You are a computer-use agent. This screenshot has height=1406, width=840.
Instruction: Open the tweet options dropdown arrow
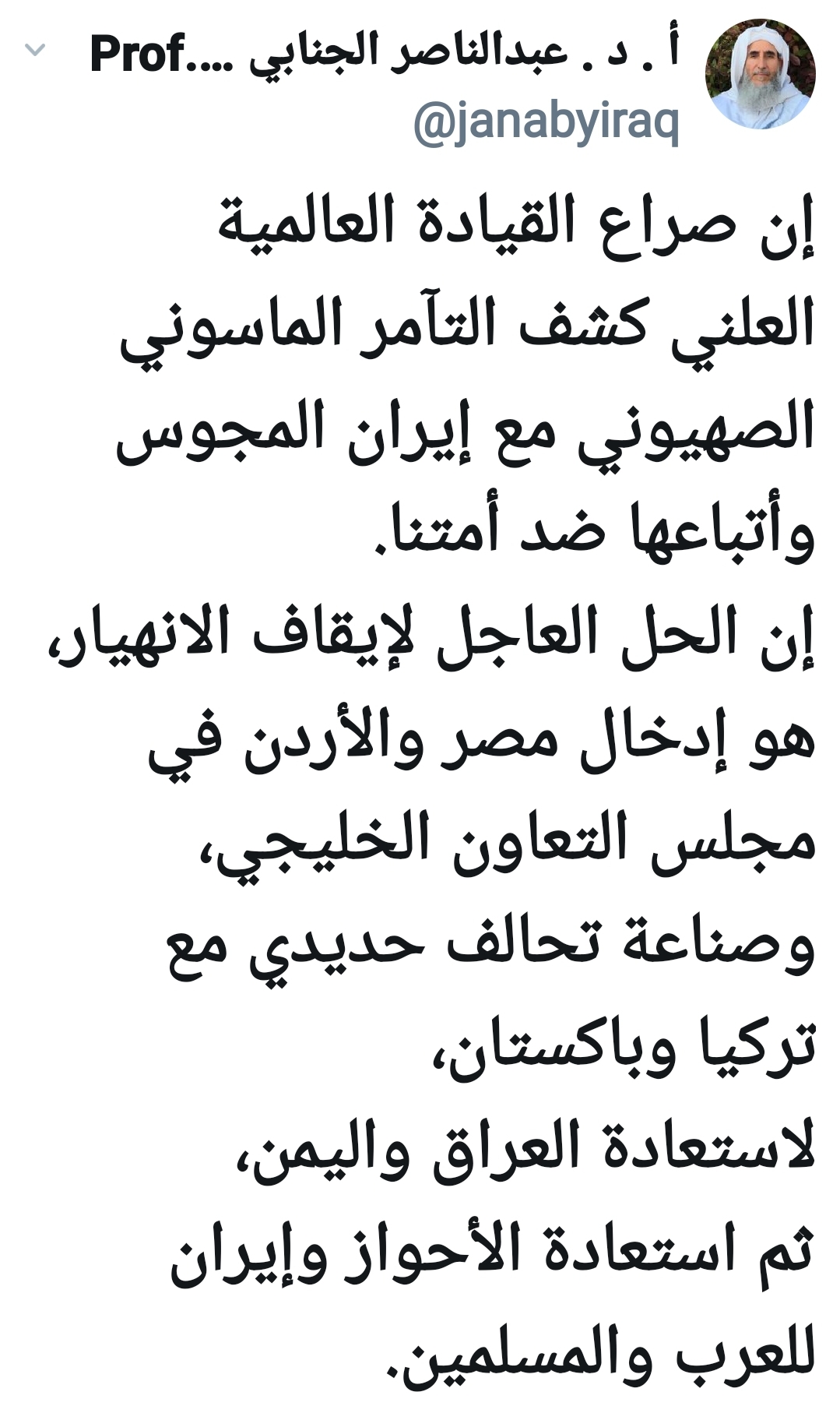pos(35,51)
